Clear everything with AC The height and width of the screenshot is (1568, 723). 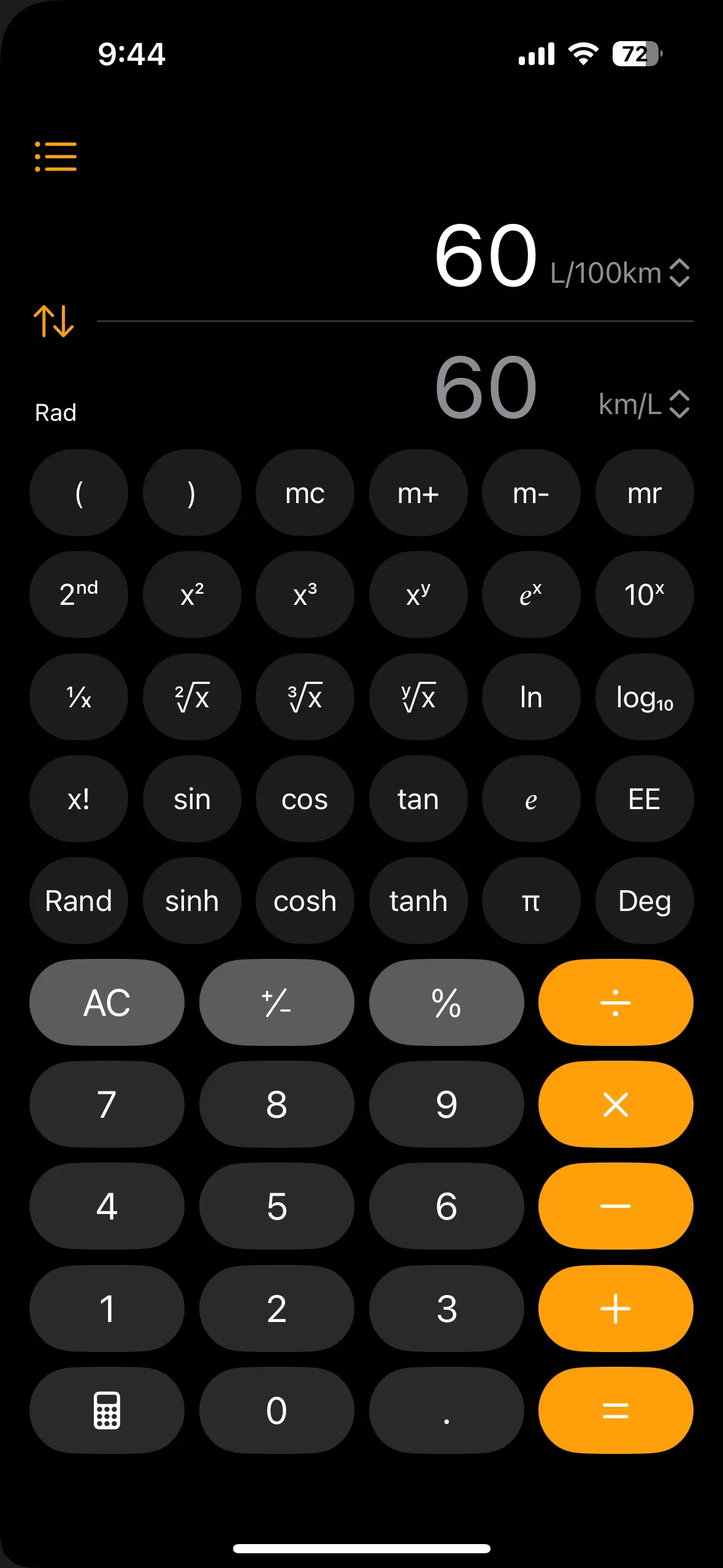pyautogui.click(x=107, y=1002)
